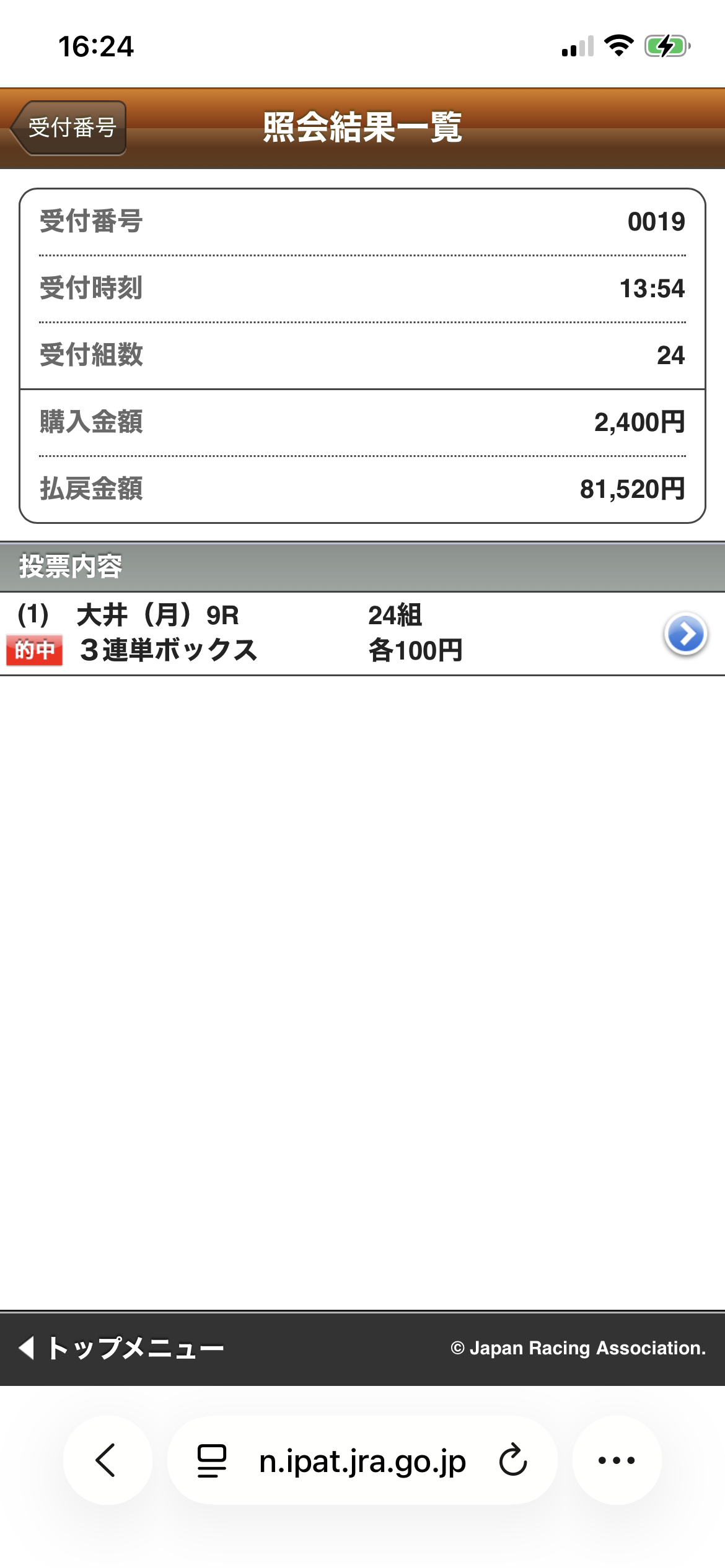Open the page settings icon in address bar
Screen dimensions: 725x1568
point(212,1460)
